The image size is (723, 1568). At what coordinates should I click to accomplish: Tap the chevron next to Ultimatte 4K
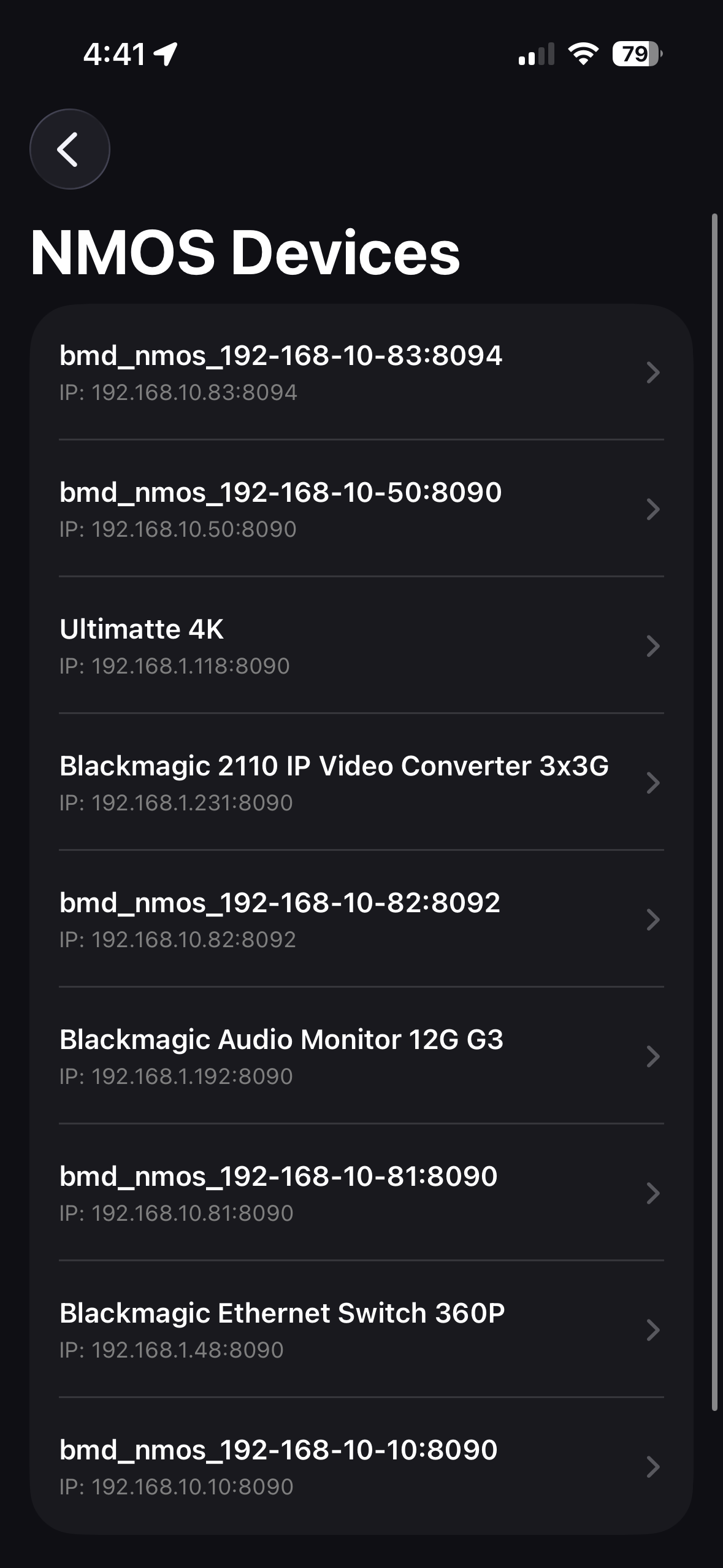(652, 645)
